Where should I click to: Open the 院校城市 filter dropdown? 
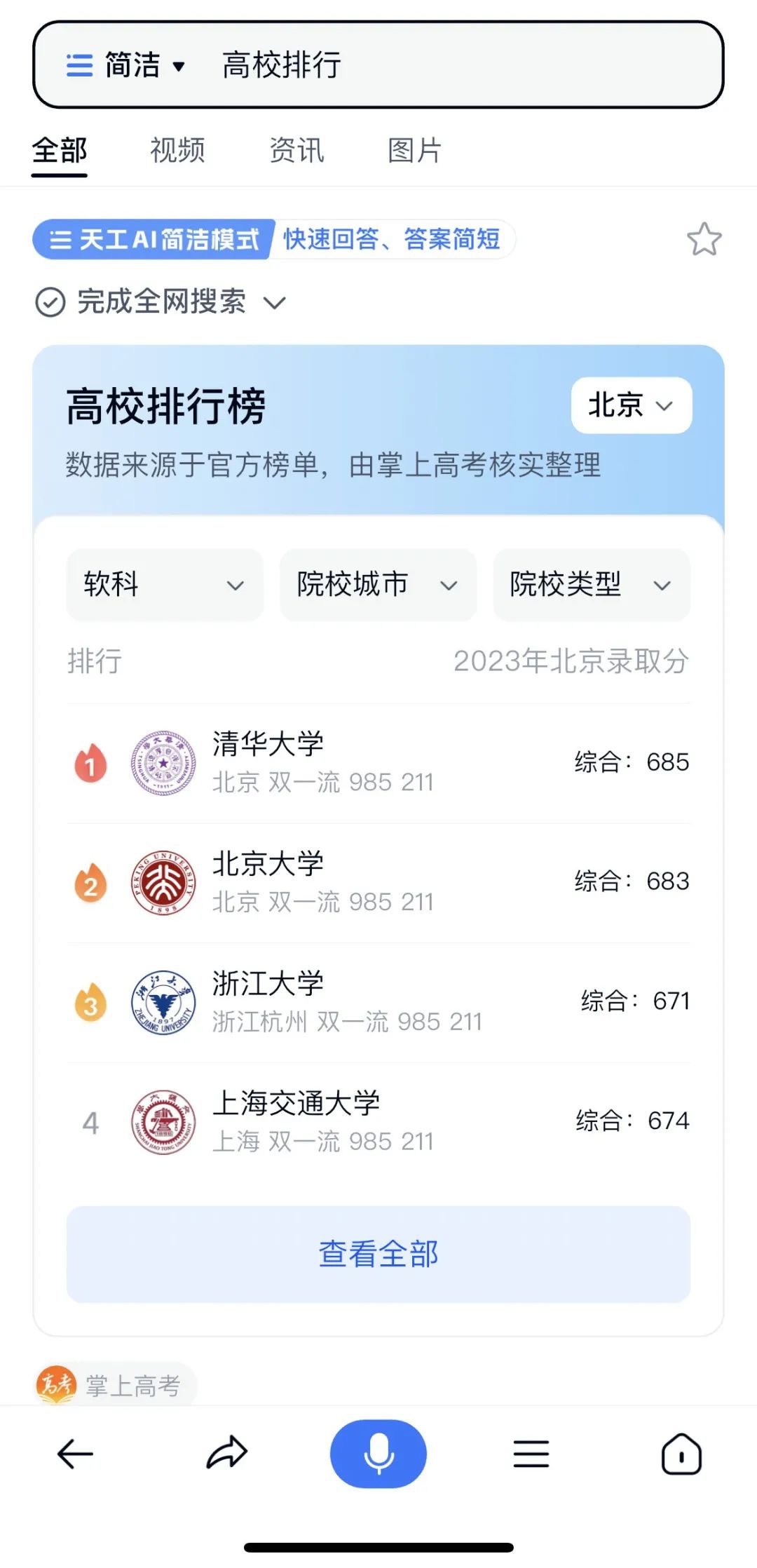[378, 584]
